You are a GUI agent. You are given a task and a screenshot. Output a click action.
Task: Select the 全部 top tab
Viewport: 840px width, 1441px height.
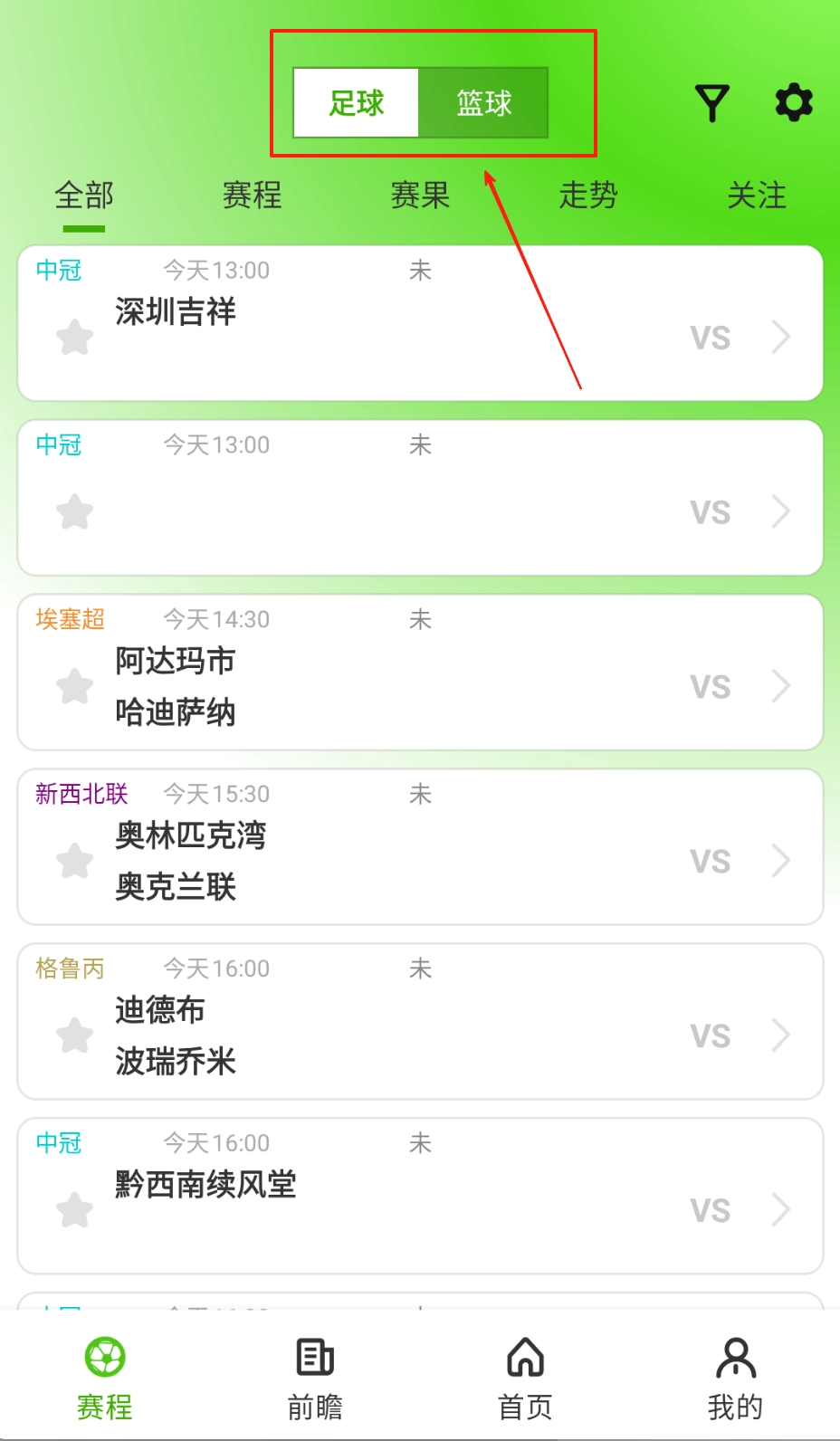[x=84, y=196]
